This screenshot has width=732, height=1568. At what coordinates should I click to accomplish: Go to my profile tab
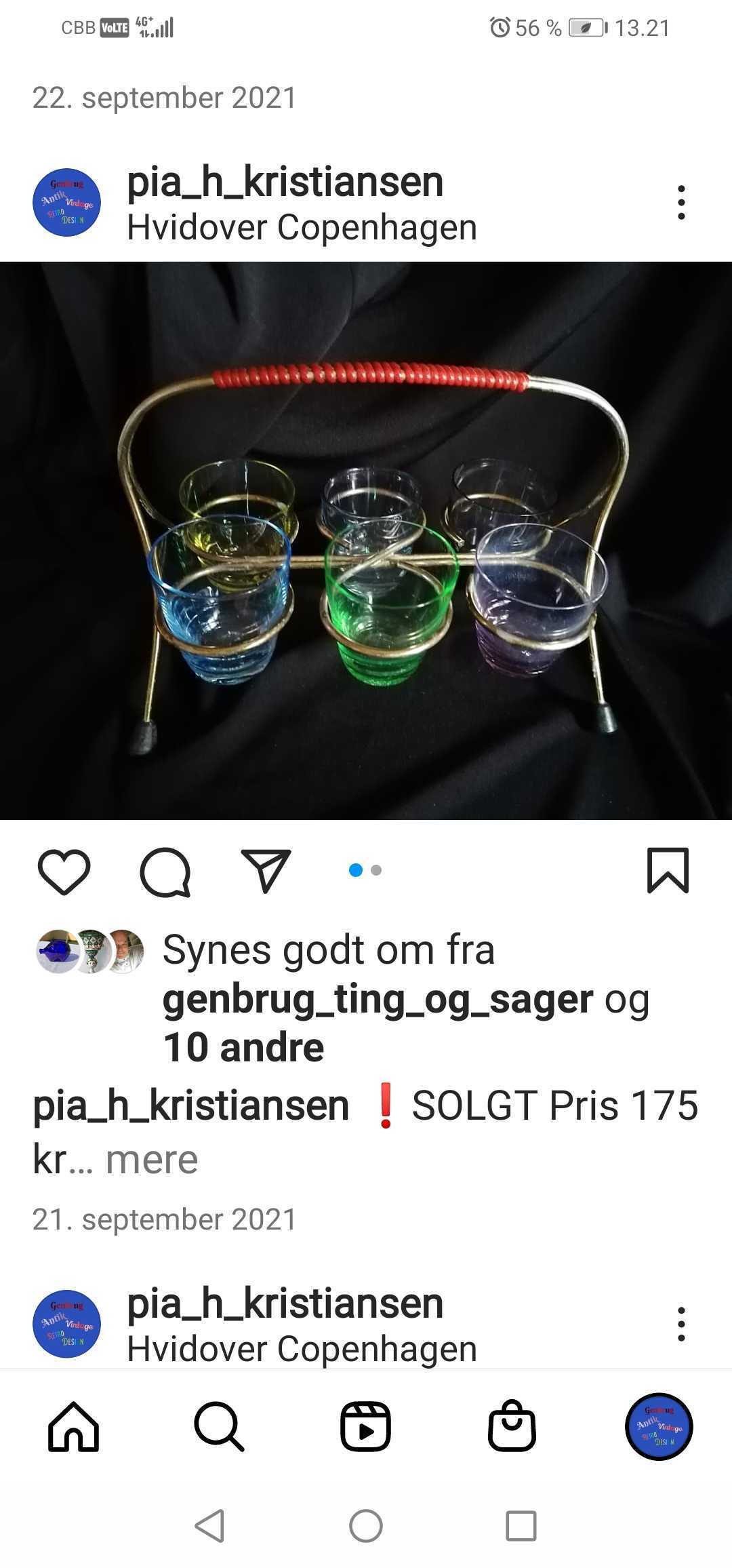point(658,1427)
